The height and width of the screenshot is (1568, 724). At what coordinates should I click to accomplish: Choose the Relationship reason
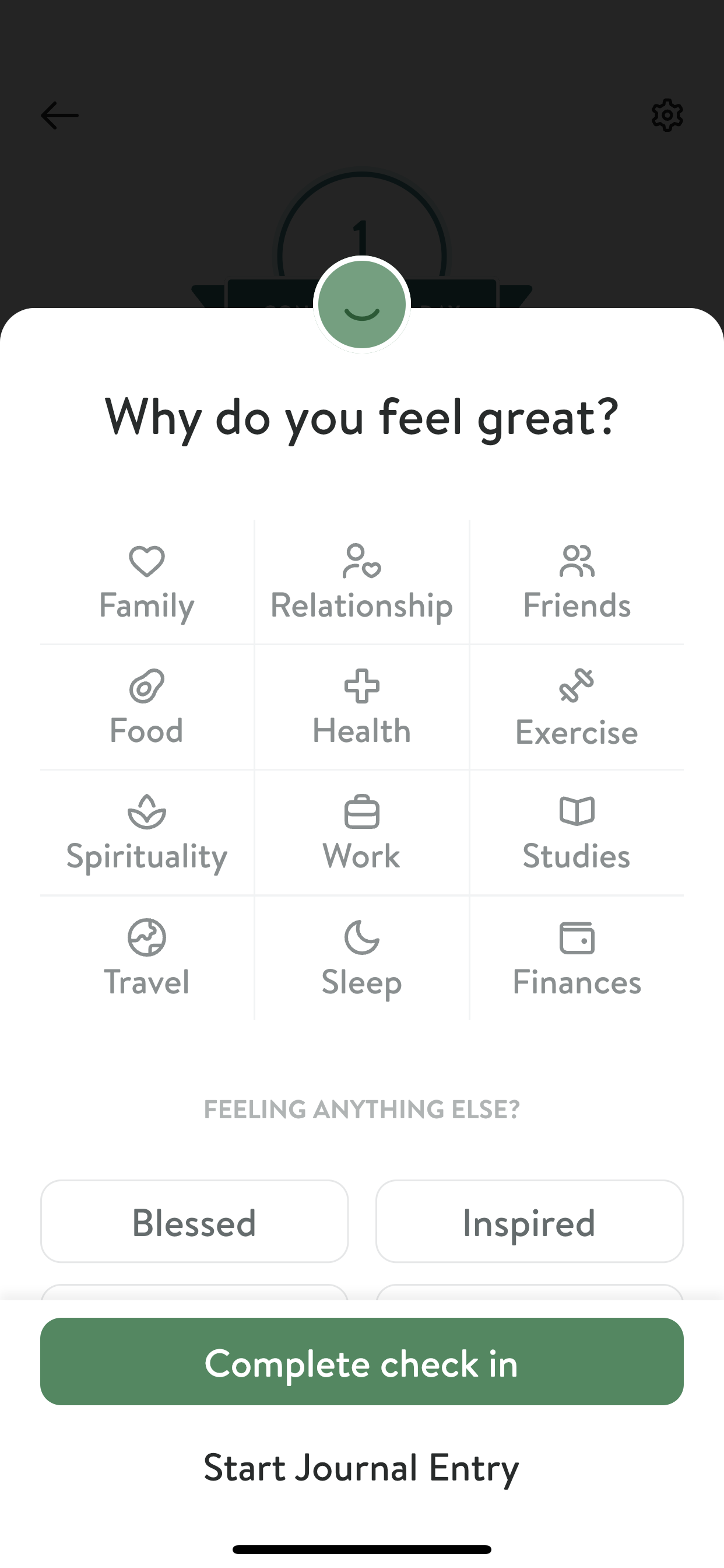(x=362, y=582)
